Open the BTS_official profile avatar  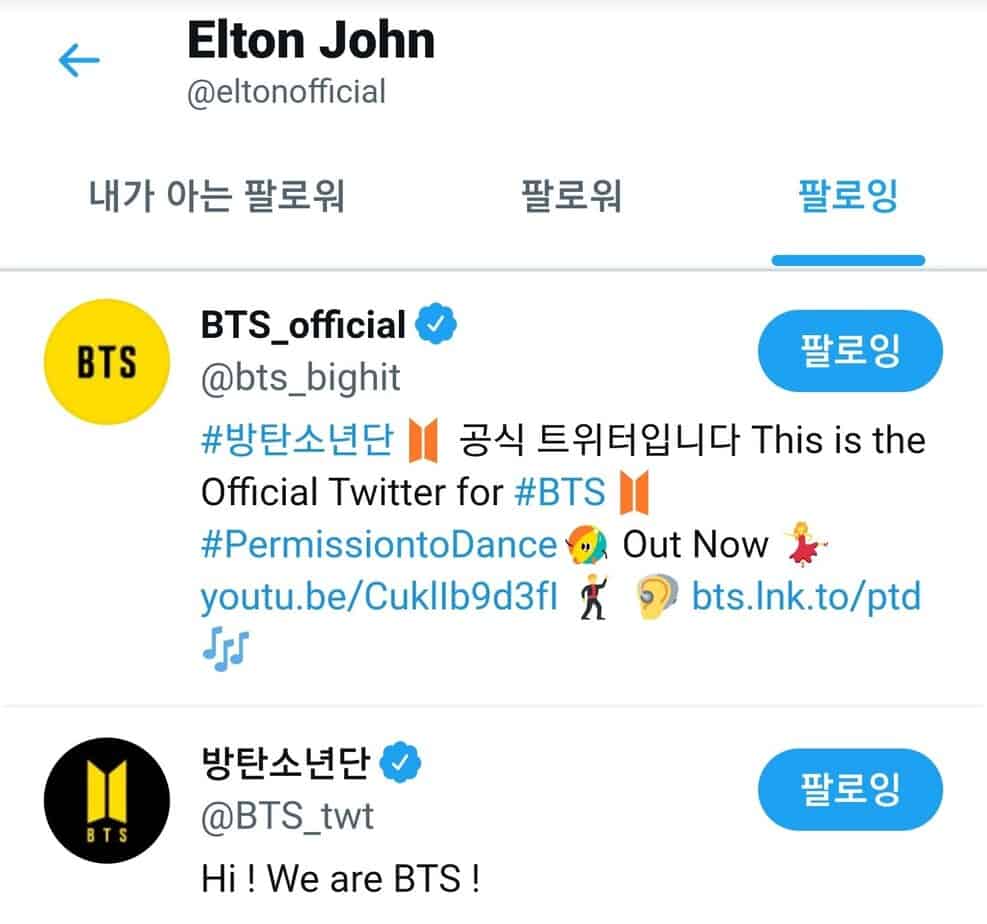click(x=107, y=362)
